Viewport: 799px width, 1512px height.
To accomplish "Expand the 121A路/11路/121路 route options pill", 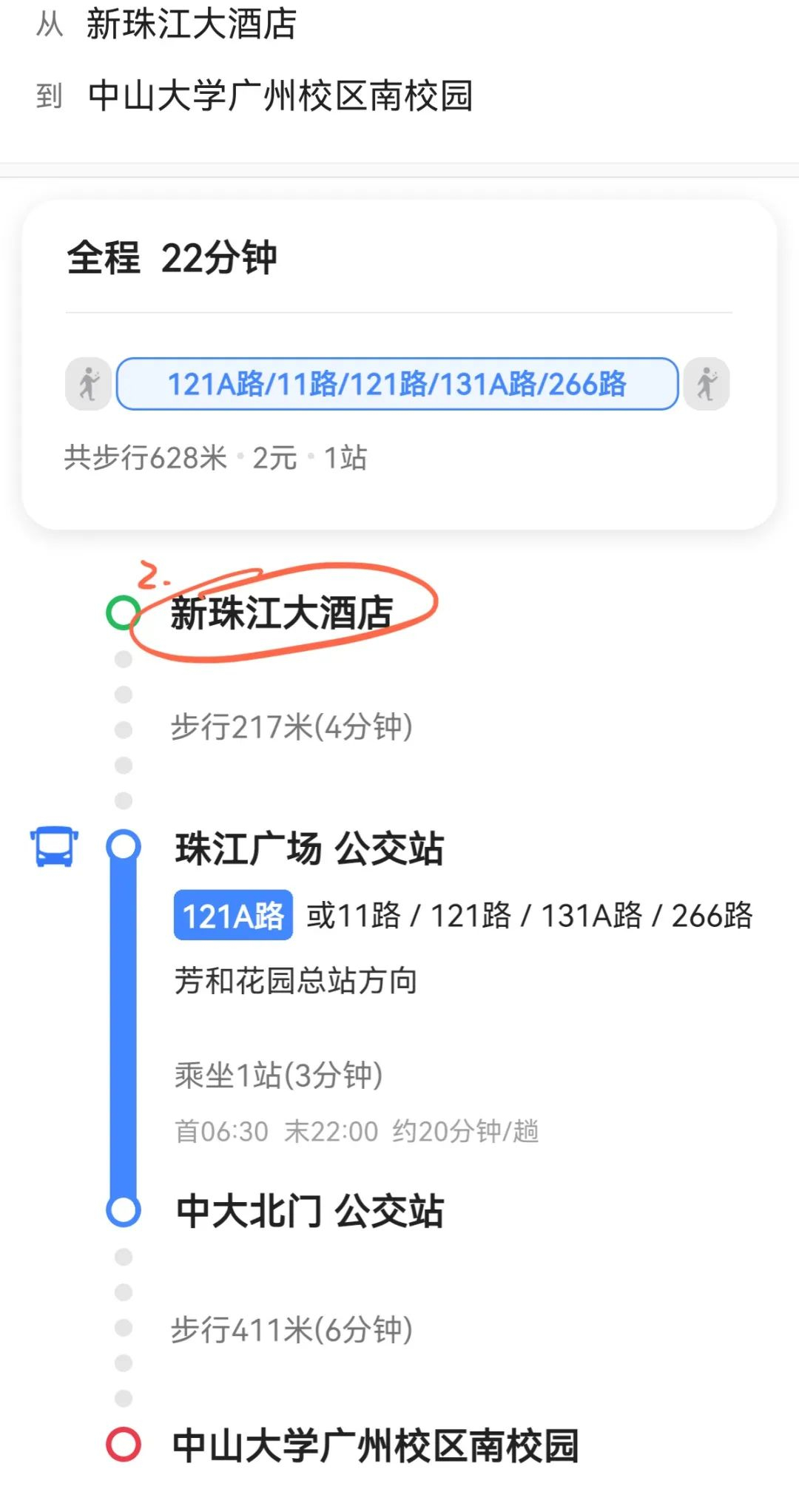I will click(397, 383).
